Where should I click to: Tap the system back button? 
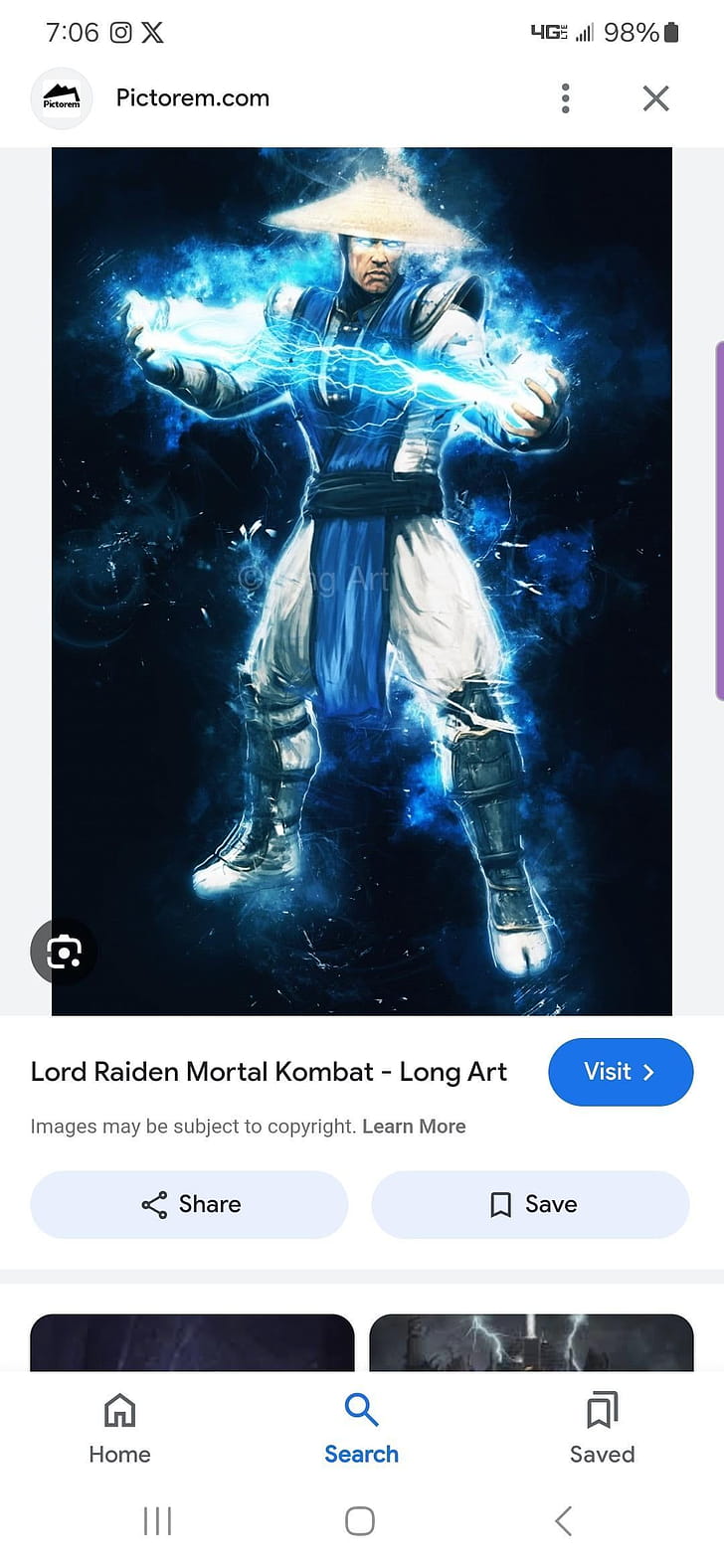[563, 1520]
